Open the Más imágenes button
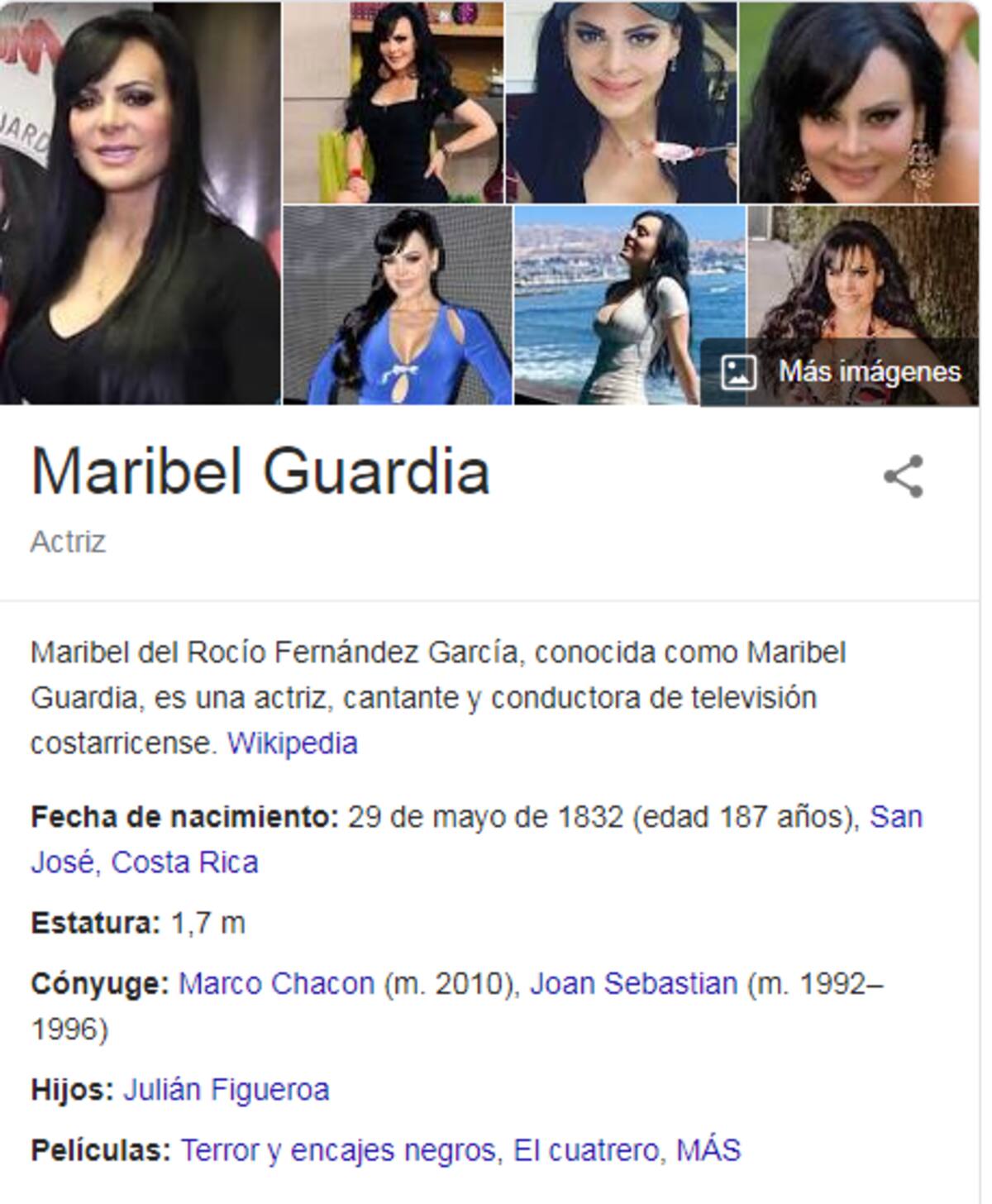The height and width of the screenshot is (1204, 992). click(841, 372)
